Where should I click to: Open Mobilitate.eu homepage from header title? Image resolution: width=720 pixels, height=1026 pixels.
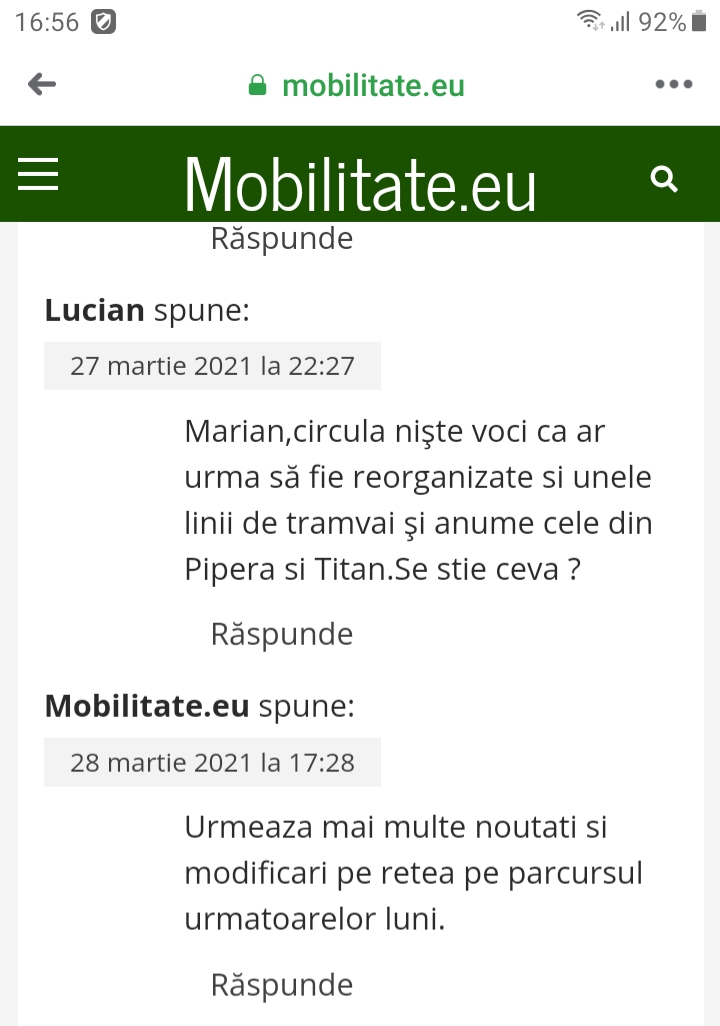360,183
